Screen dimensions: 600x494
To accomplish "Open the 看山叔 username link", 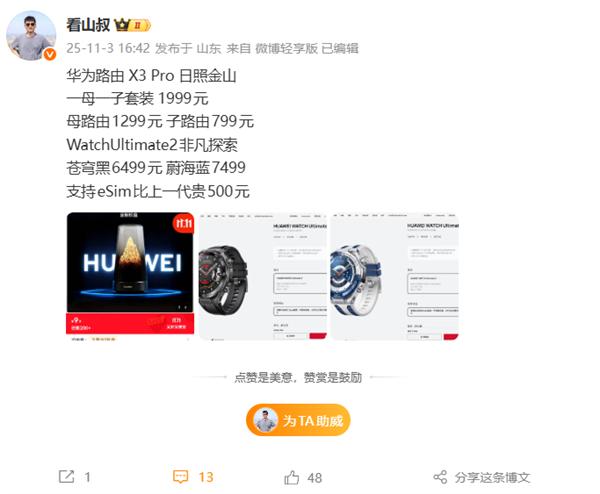I will point(87,25).
